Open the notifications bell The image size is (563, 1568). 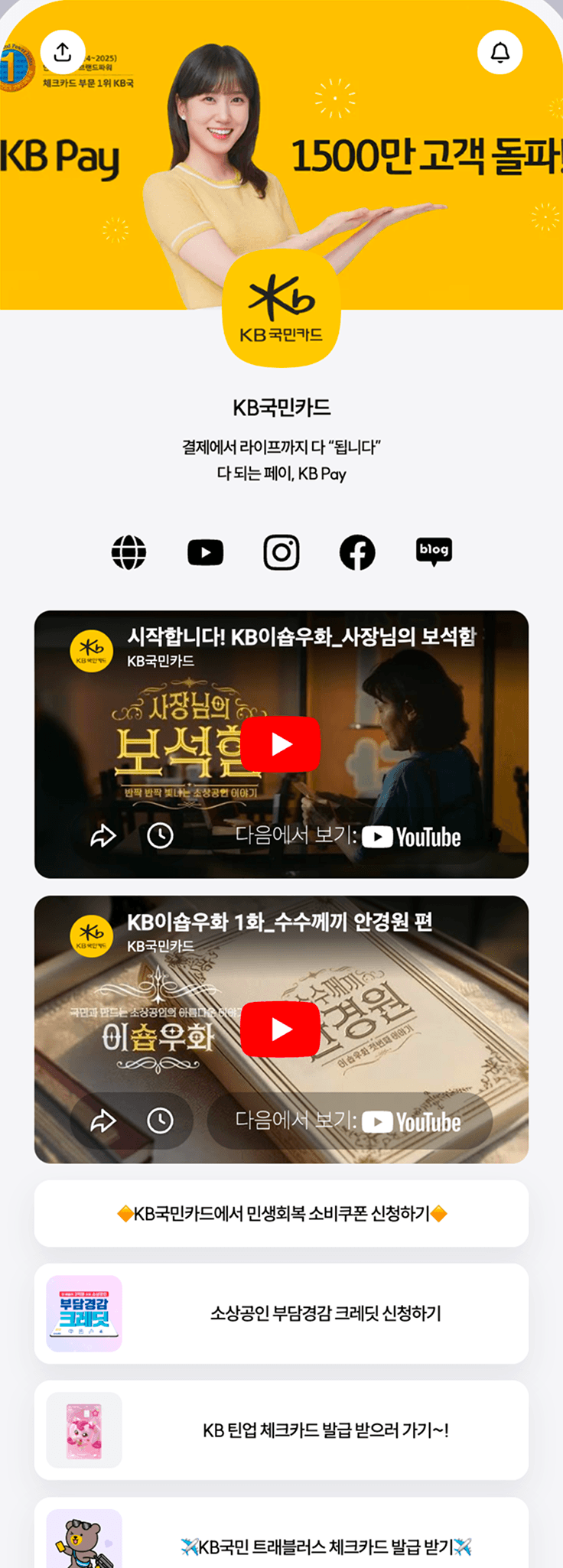[500, 52]
